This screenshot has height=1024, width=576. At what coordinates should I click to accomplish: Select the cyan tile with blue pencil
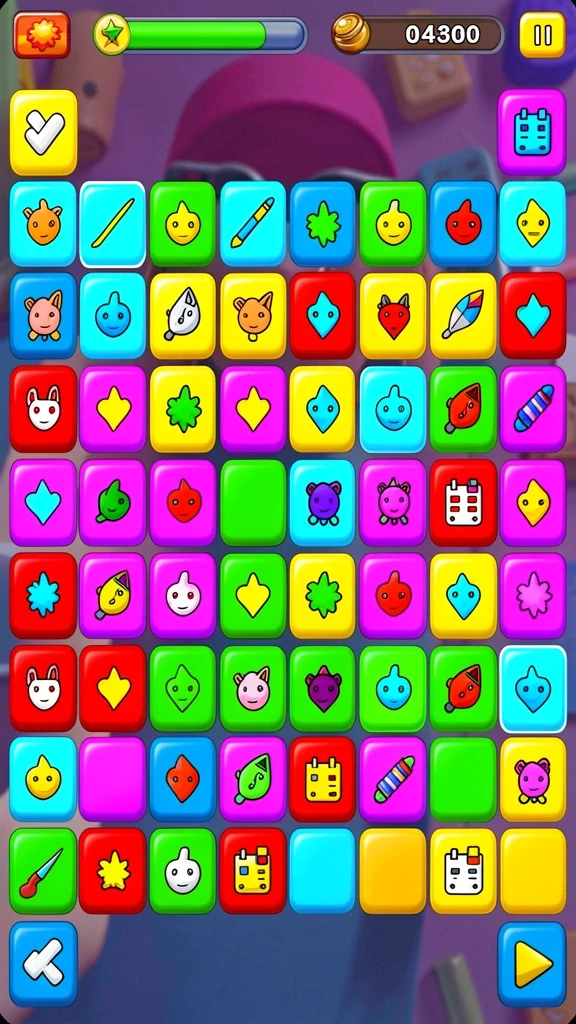coord(253,224)
